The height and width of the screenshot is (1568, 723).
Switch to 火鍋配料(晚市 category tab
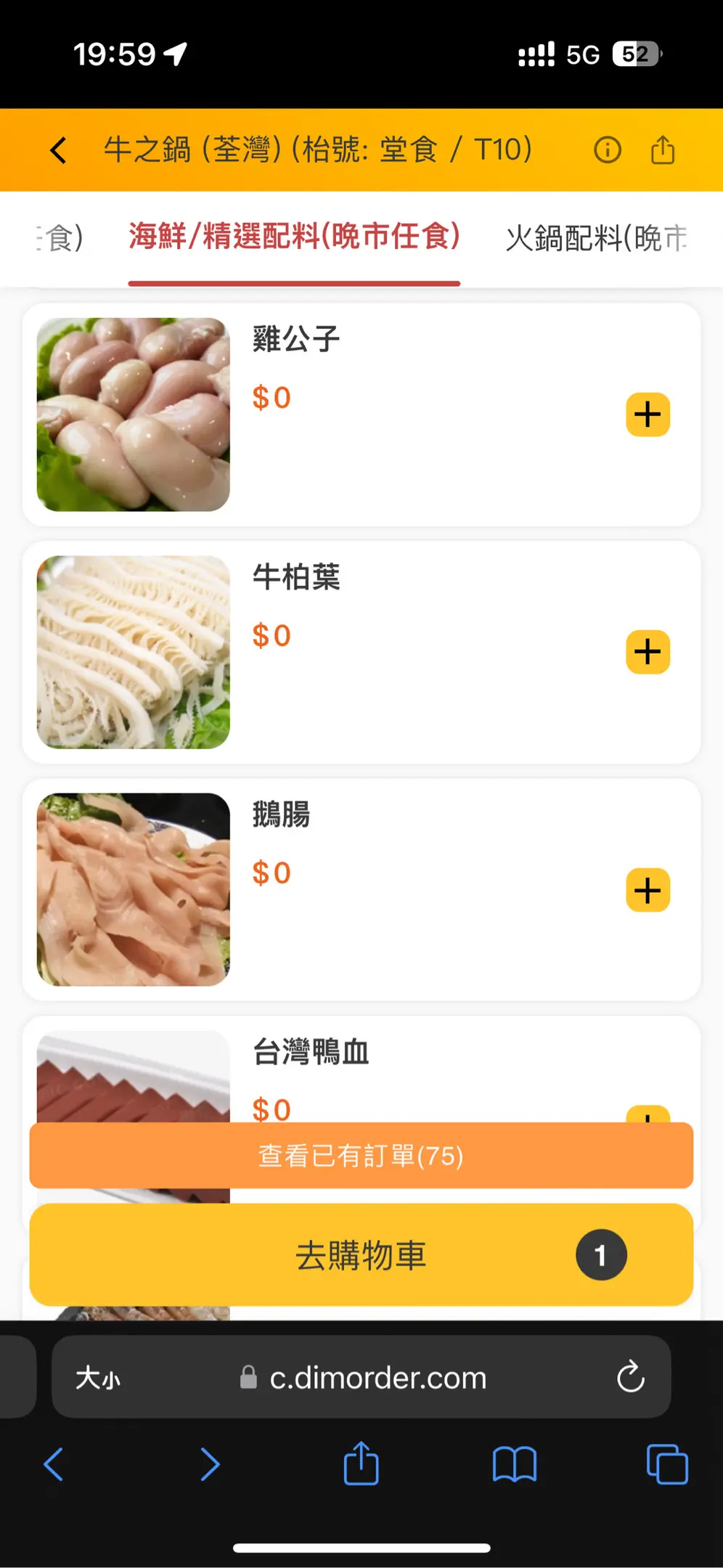[596, 238]
